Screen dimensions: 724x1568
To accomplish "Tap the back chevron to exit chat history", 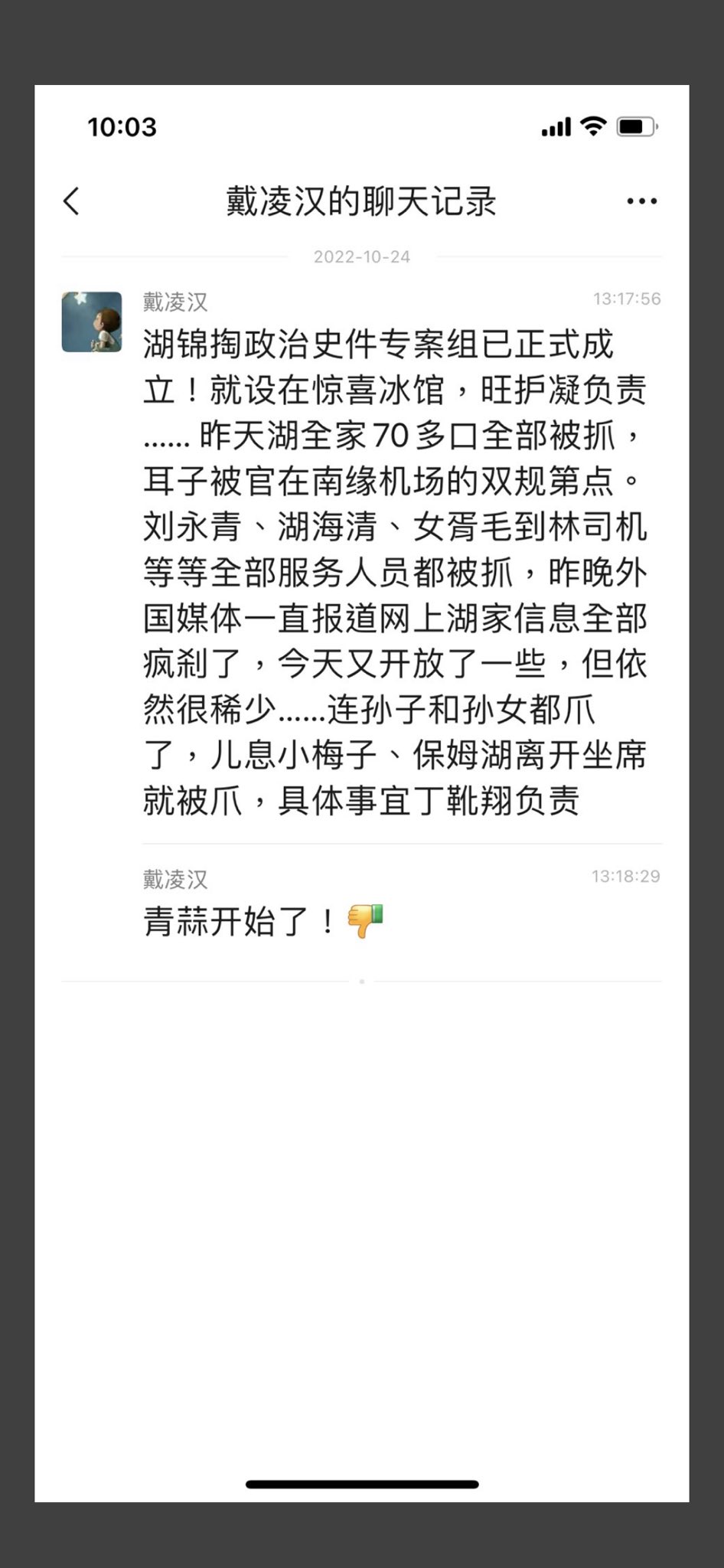I will coord(71,201).
